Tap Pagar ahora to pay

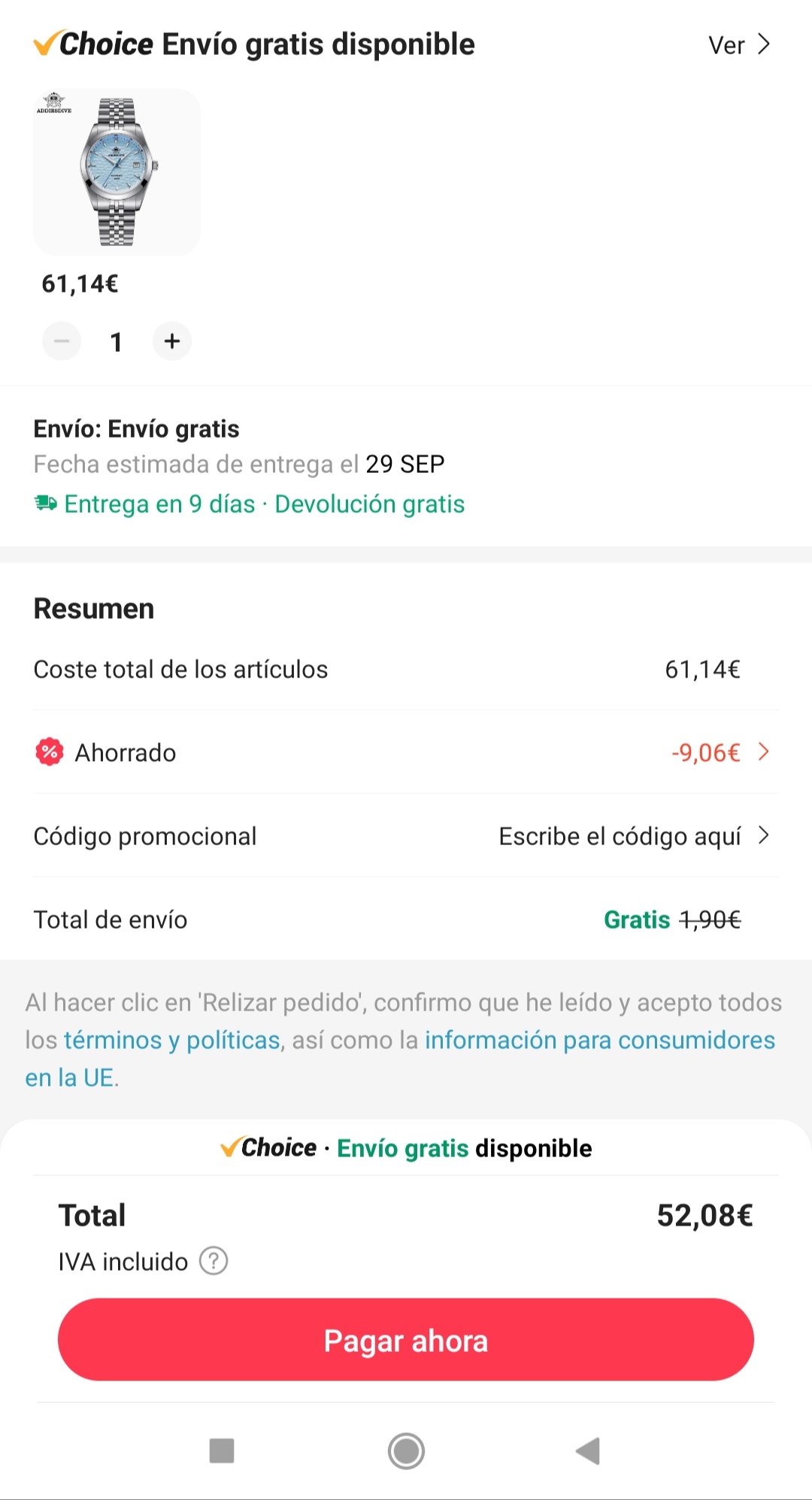pos(406,1341)
